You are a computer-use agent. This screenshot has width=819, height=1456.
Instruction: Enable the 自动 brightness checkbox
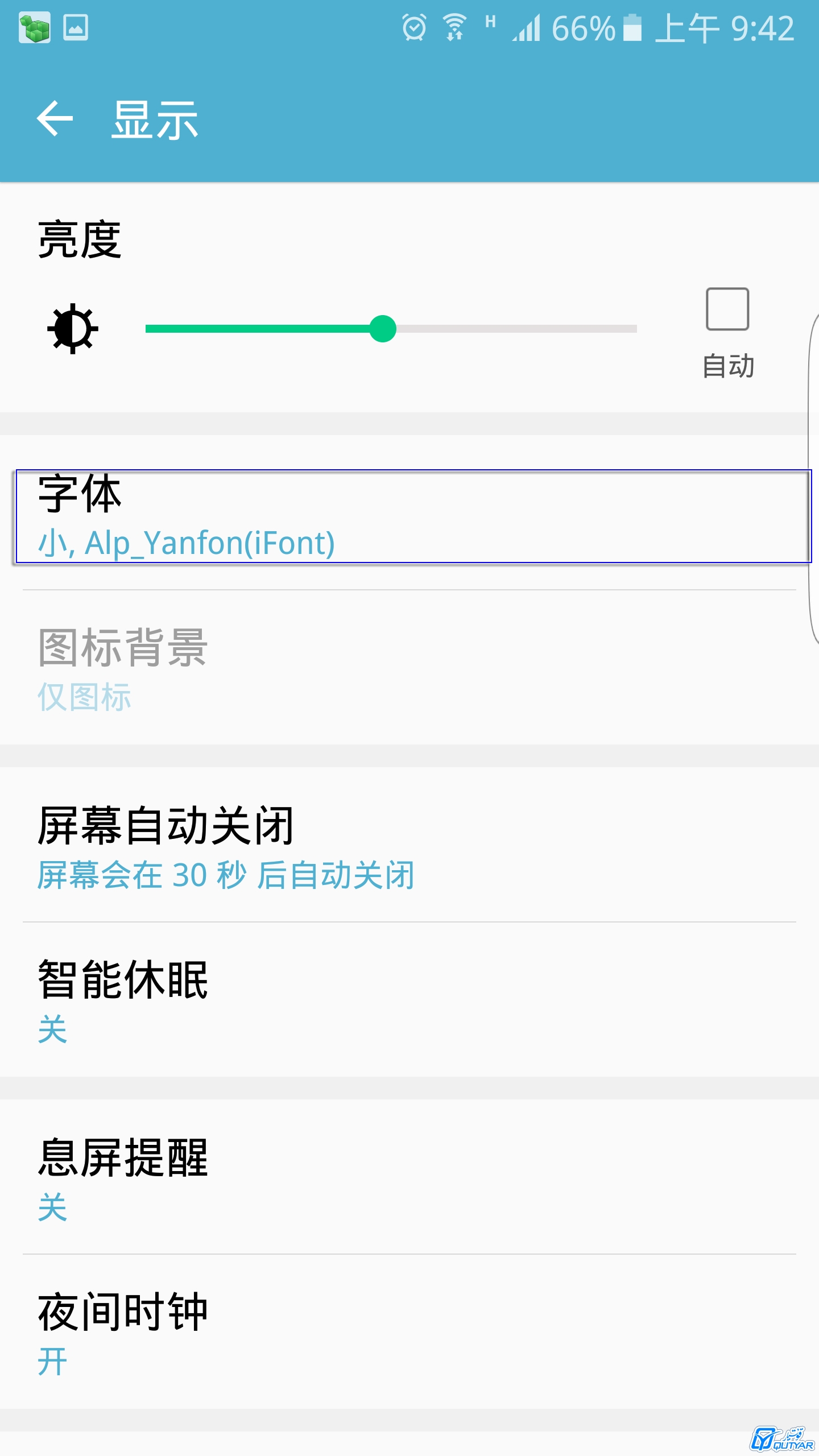[727, 309]
